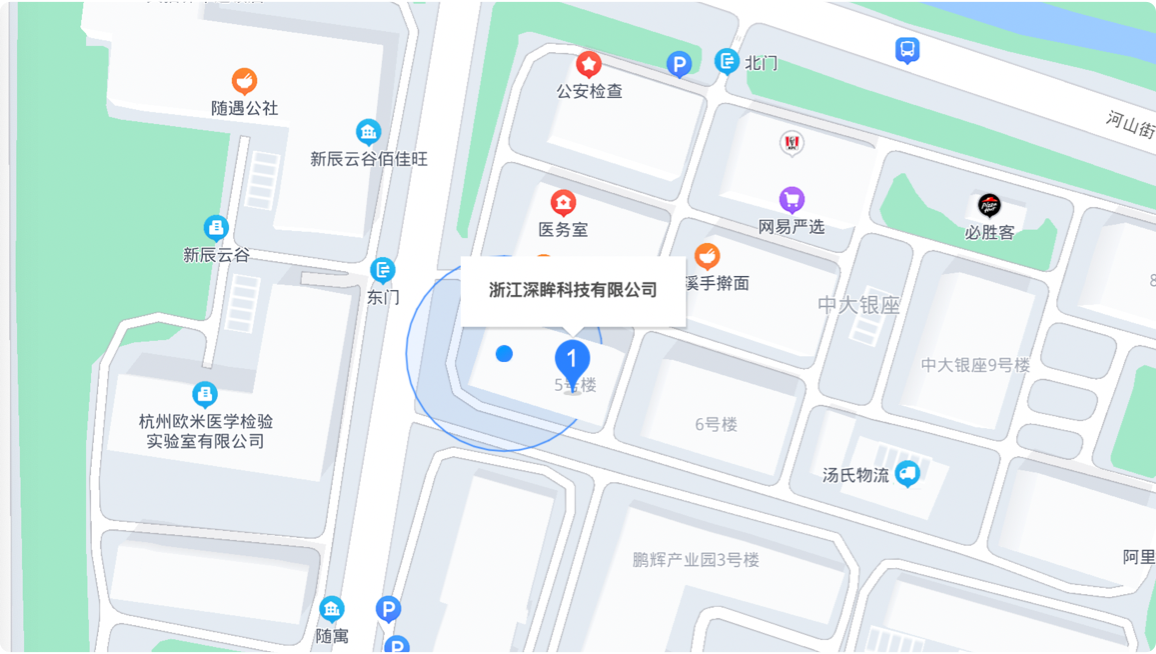Open the 公安检查 marker
Viewport: 1156px width, 654px height.
tap(589, 65)
